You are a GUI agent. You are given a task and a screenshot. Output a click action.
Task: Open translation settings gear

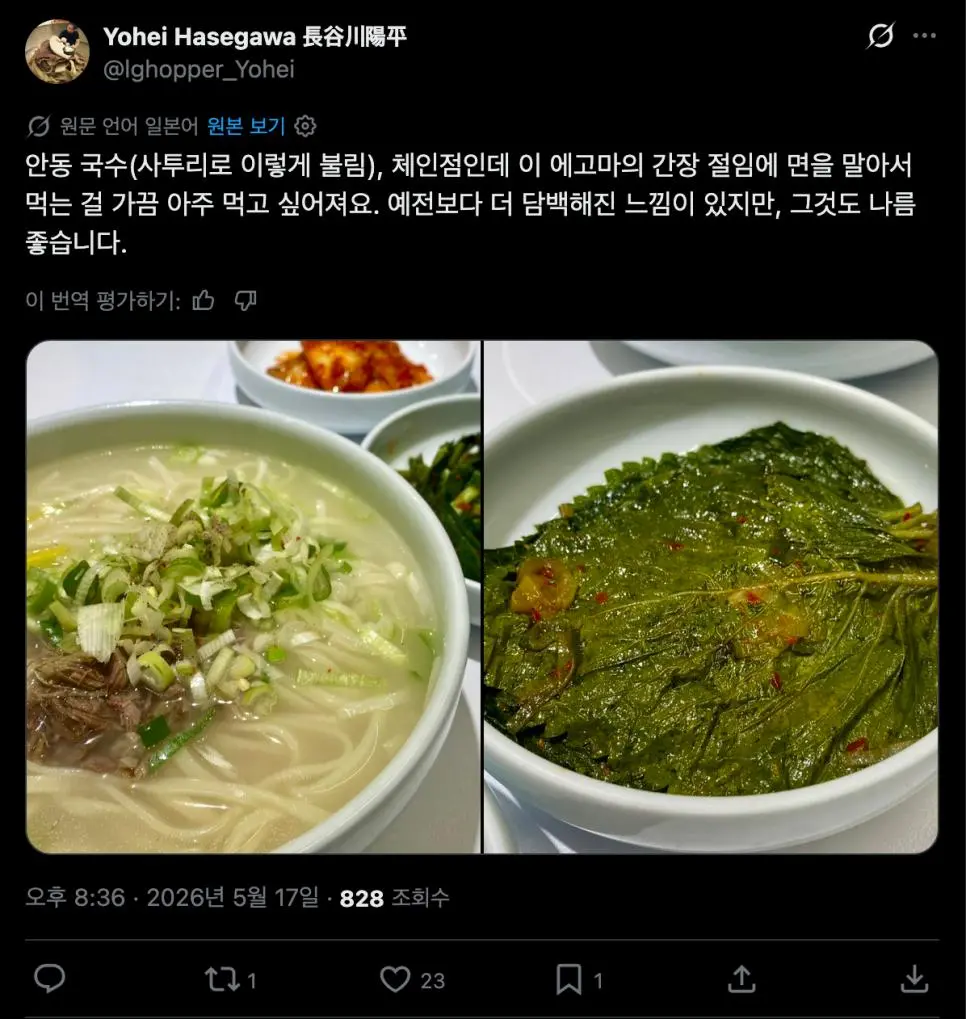306,125
